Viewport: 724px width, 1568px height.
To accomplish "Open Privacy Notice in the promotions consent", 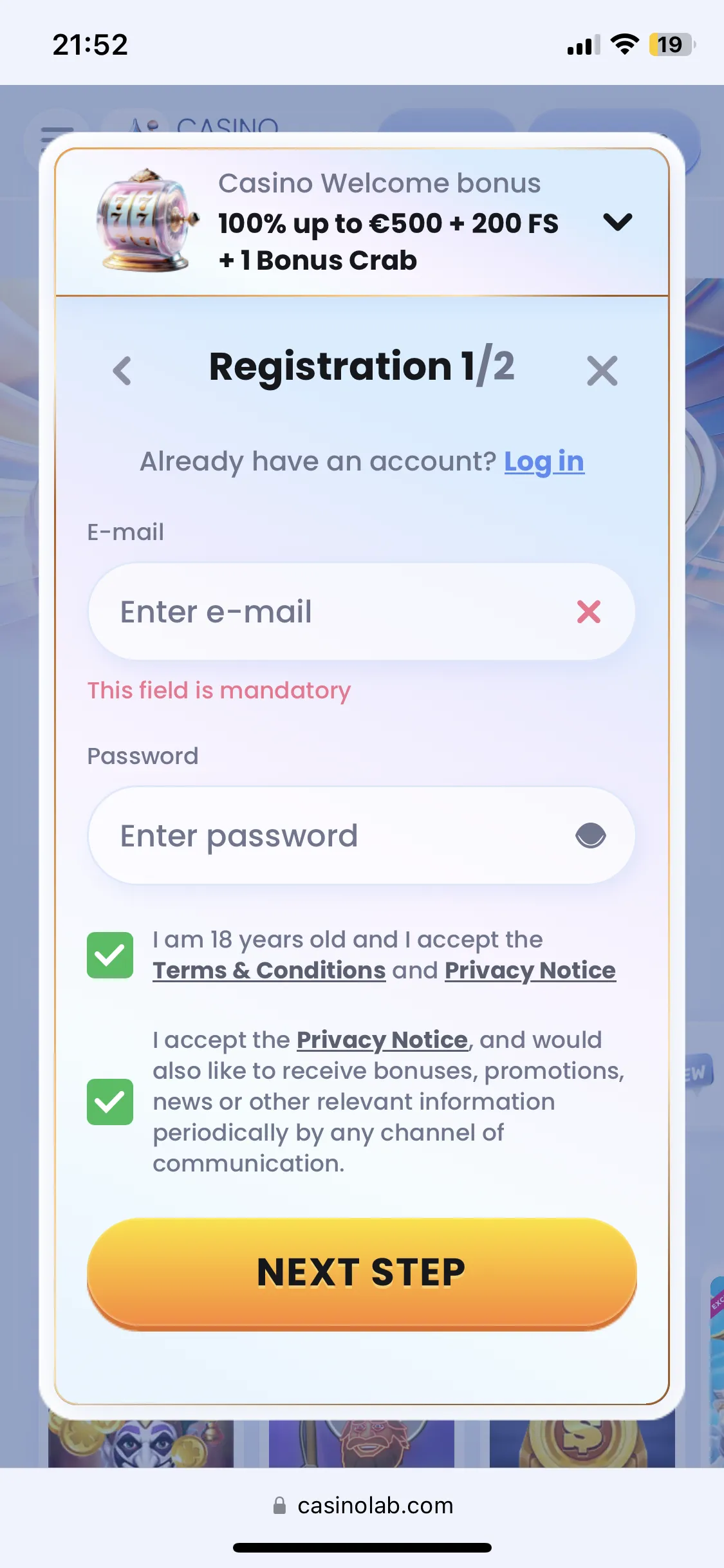I will pyautogui.click(x=382, y=1040).
